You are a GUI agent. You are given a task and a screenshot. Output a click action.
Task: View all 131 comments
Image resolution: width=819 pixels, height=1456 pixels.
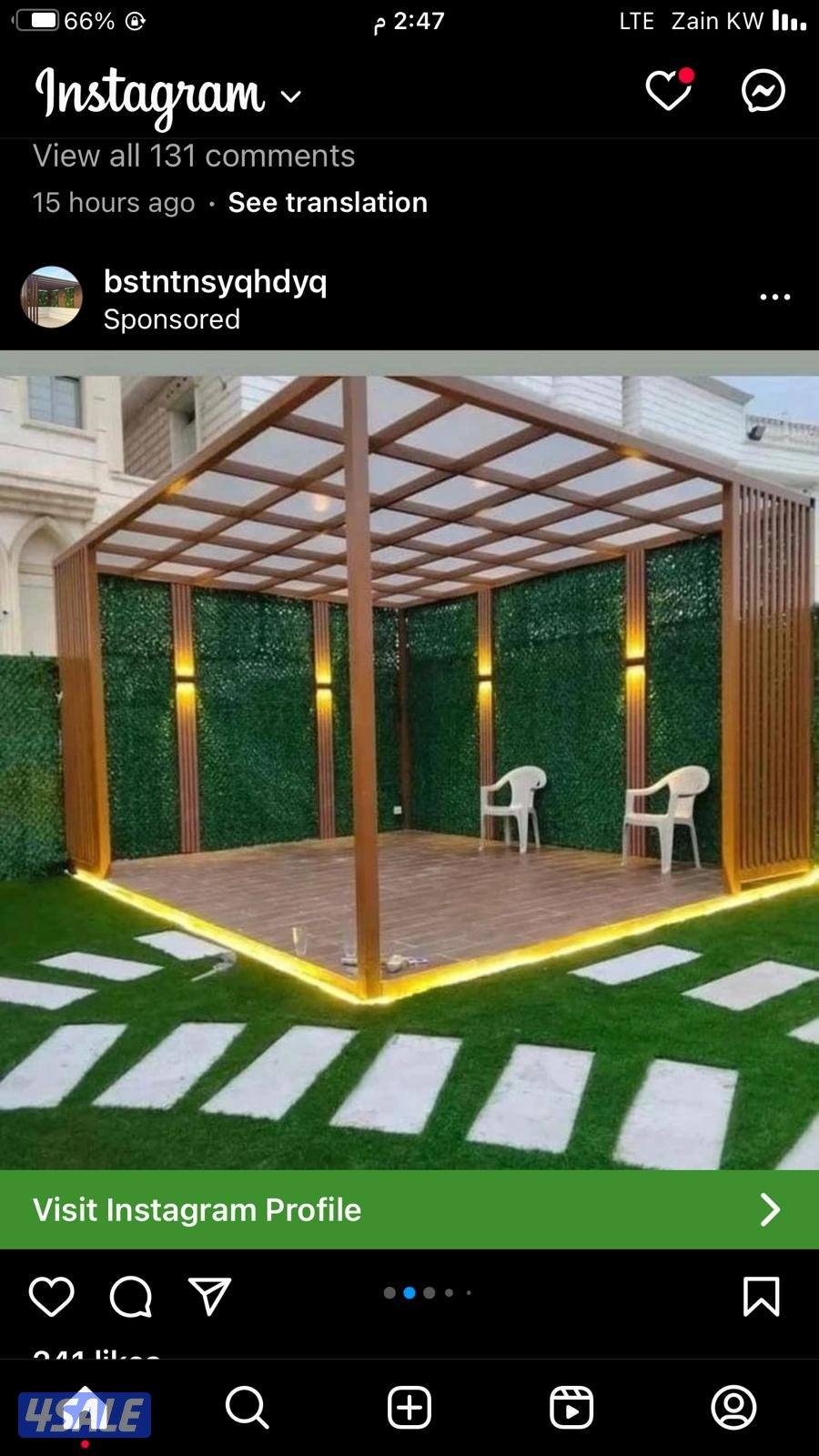click(x=194, y=157)
